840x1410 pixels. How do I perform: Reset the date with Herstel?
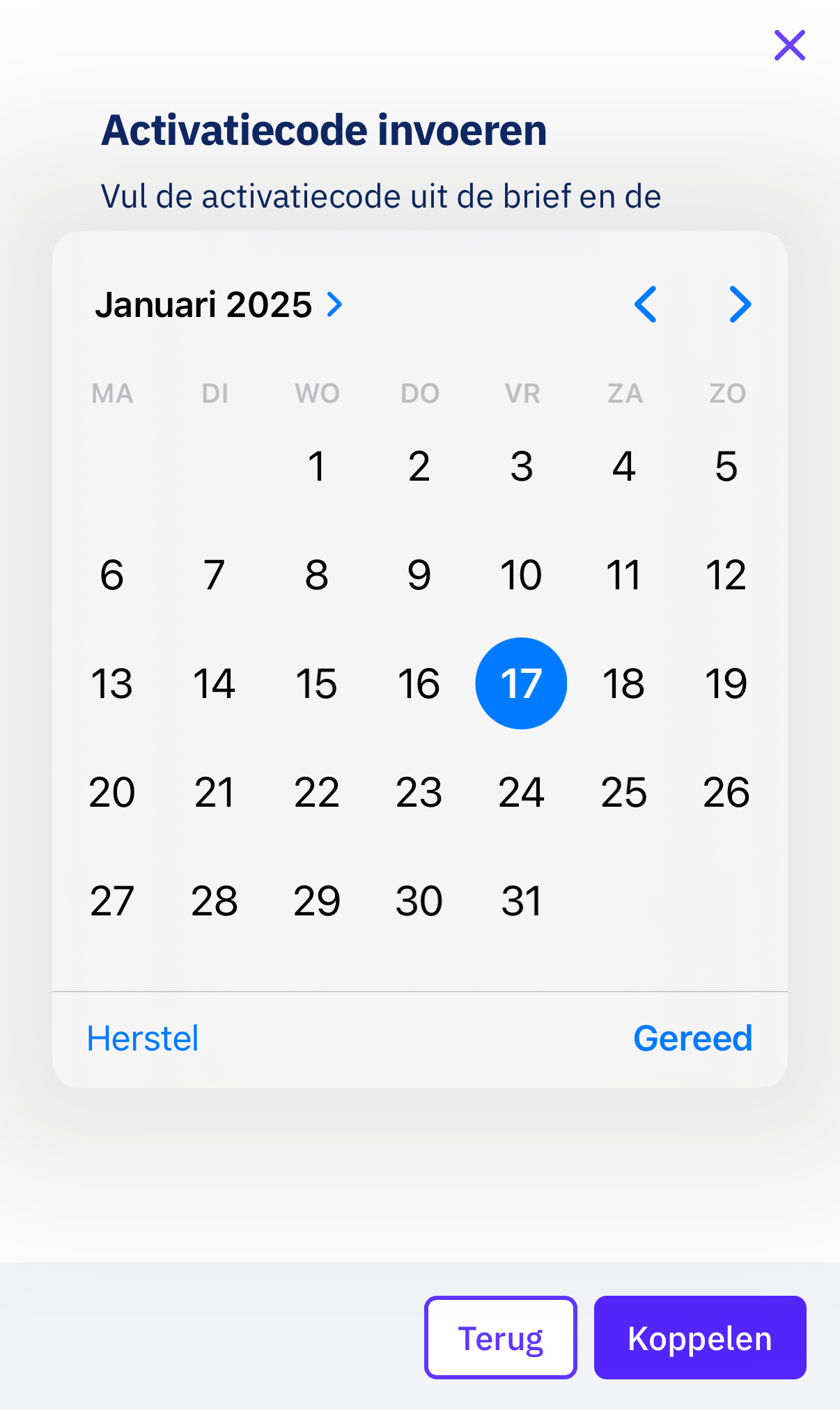click(143, 1039)
